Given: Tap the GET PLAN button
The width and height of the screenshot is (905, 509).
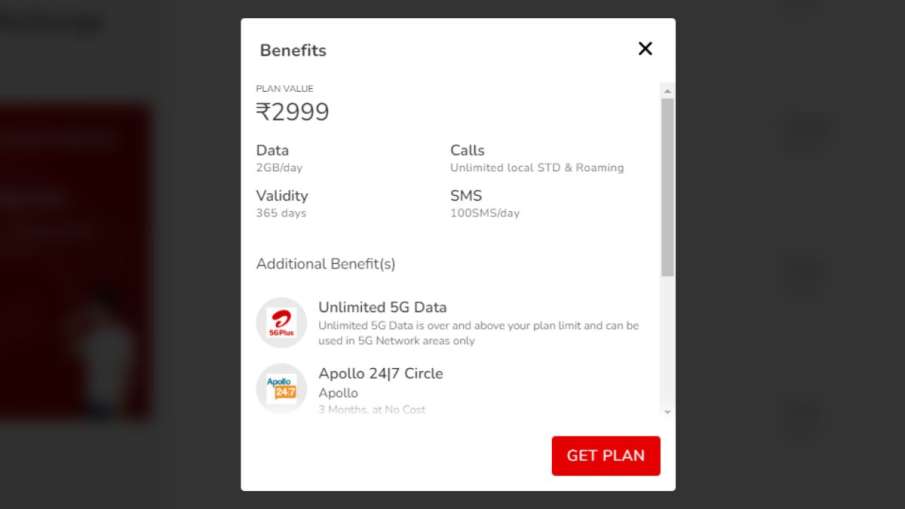Looking at the screenshot, I should 605,456.
